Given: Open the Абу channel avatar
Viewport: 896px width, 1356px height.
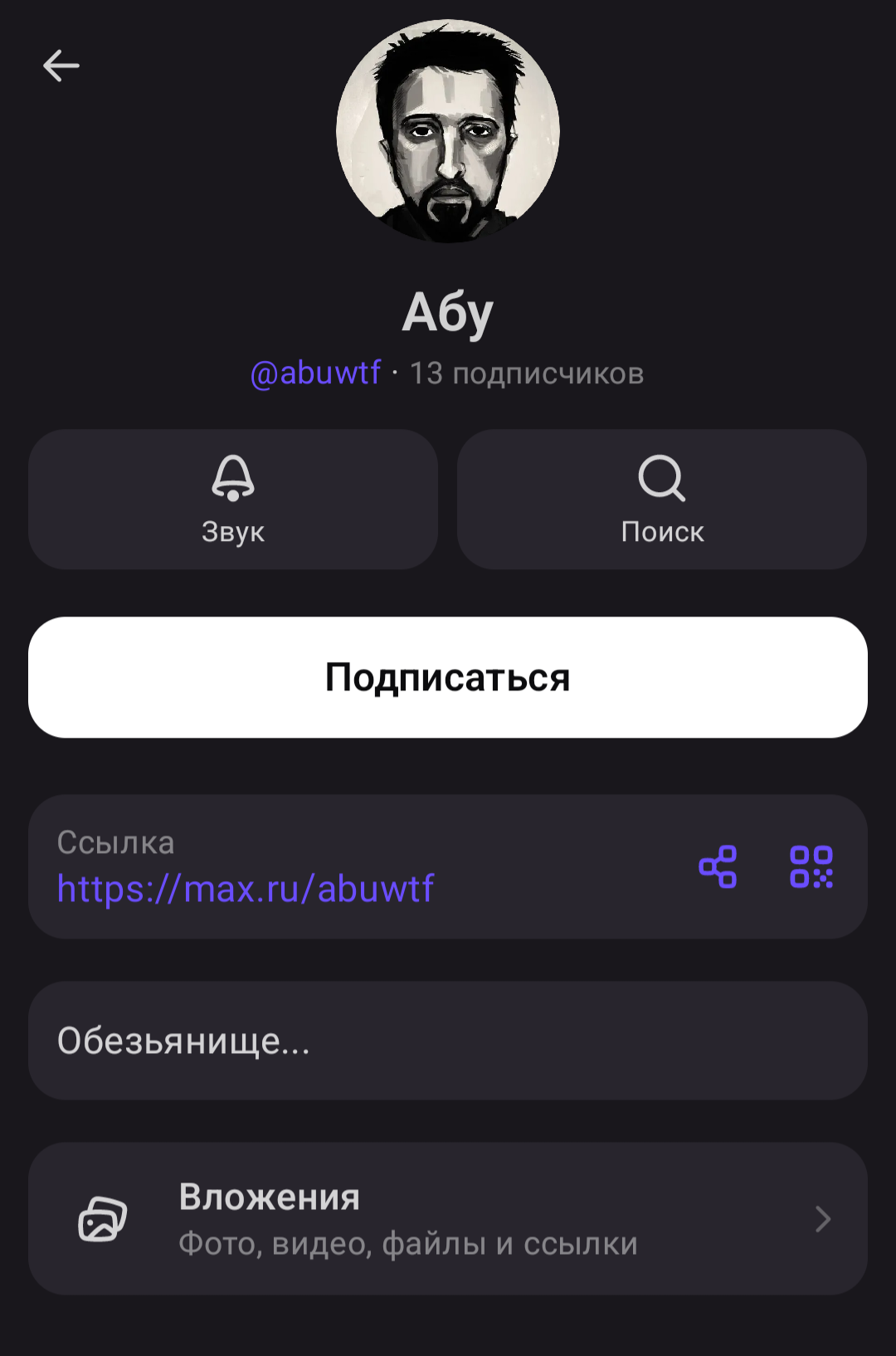Looking at the screenshot, I should click(448, 131).
